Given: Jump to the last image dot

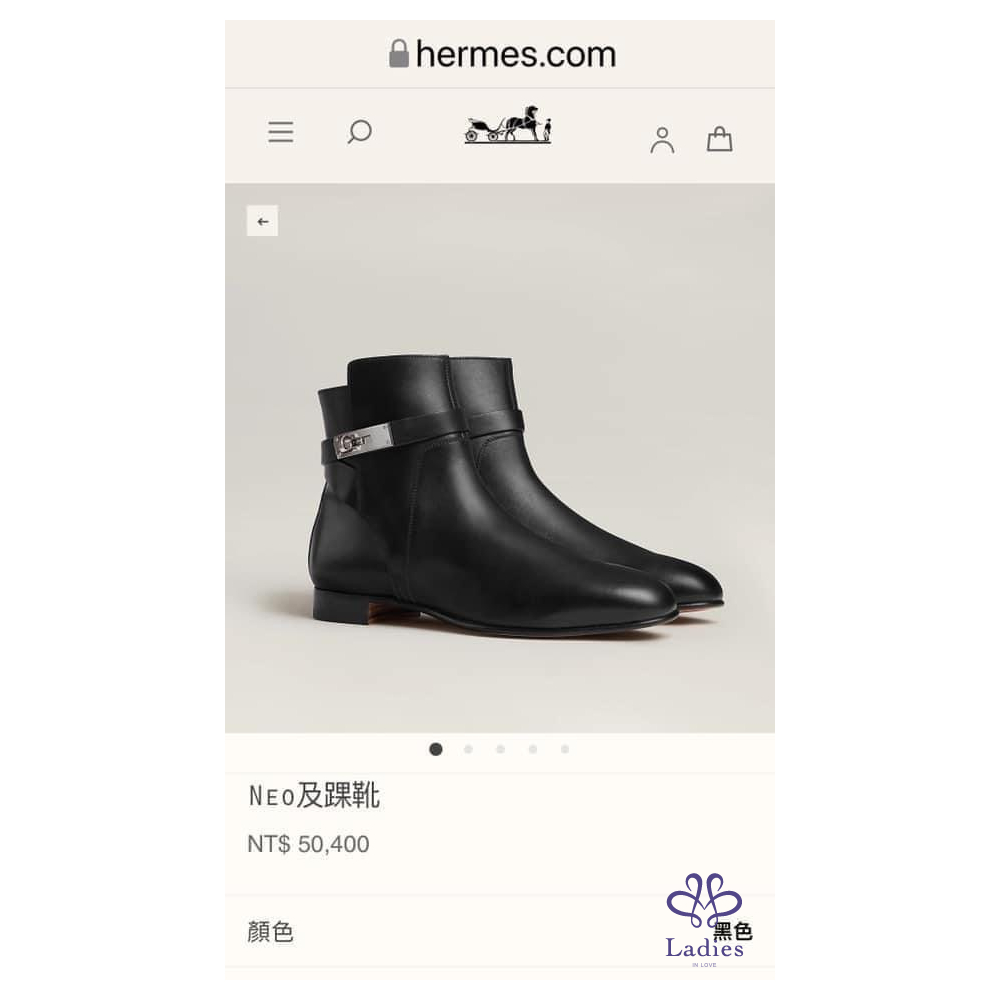Looking at the screenshot, I should tap(565, 749).
